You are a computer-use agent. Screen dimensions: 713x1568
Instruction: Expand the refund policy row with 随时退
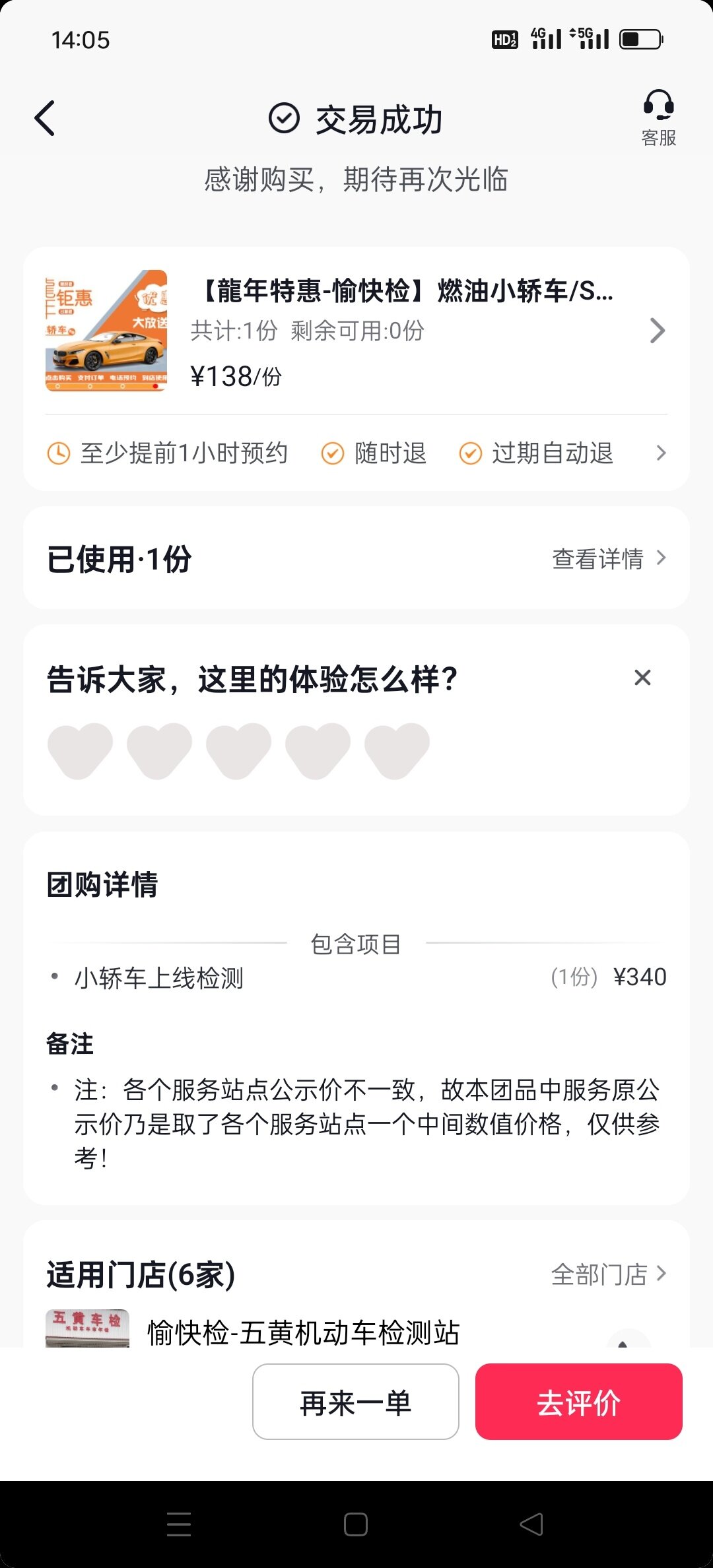point(356,453)
